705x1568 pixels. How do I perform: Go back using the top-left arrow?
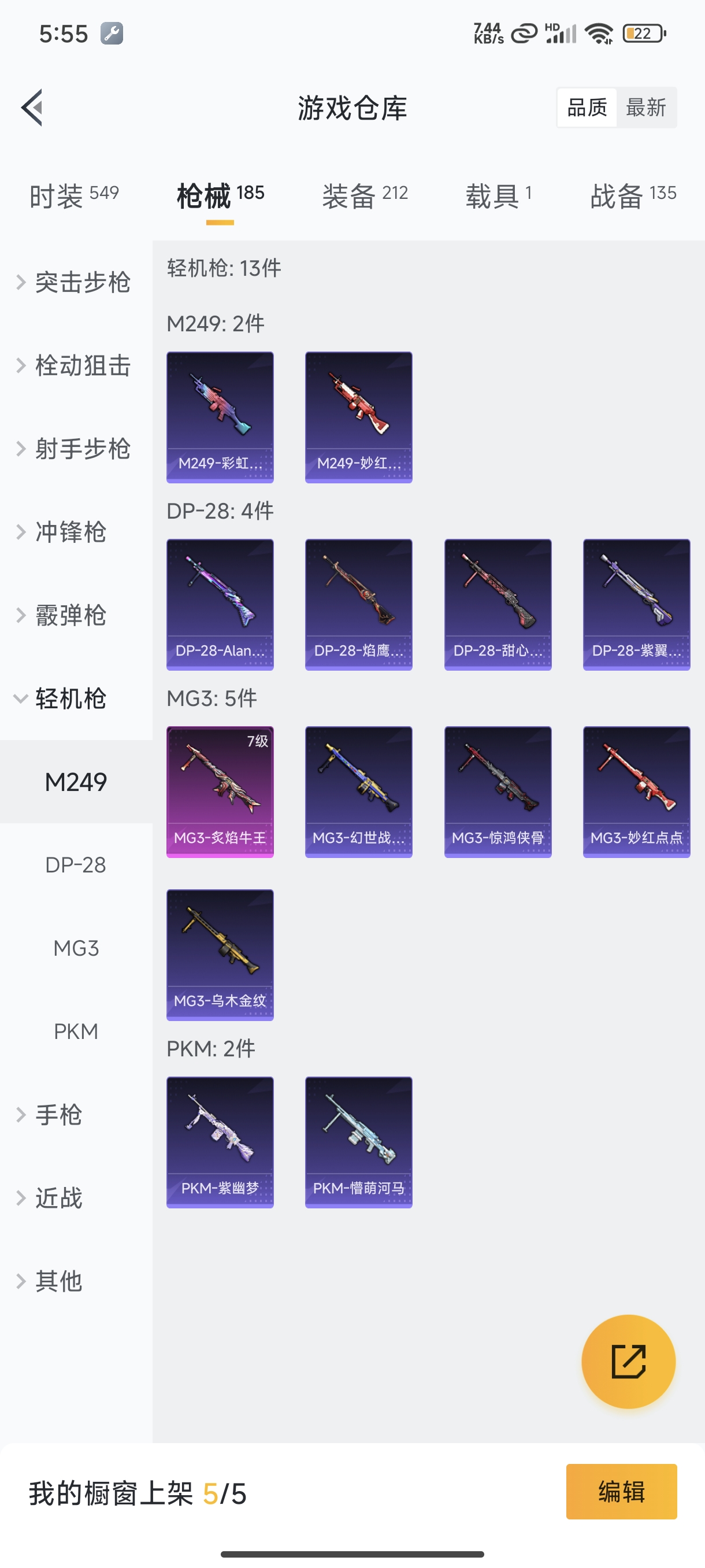pos(32,108)
